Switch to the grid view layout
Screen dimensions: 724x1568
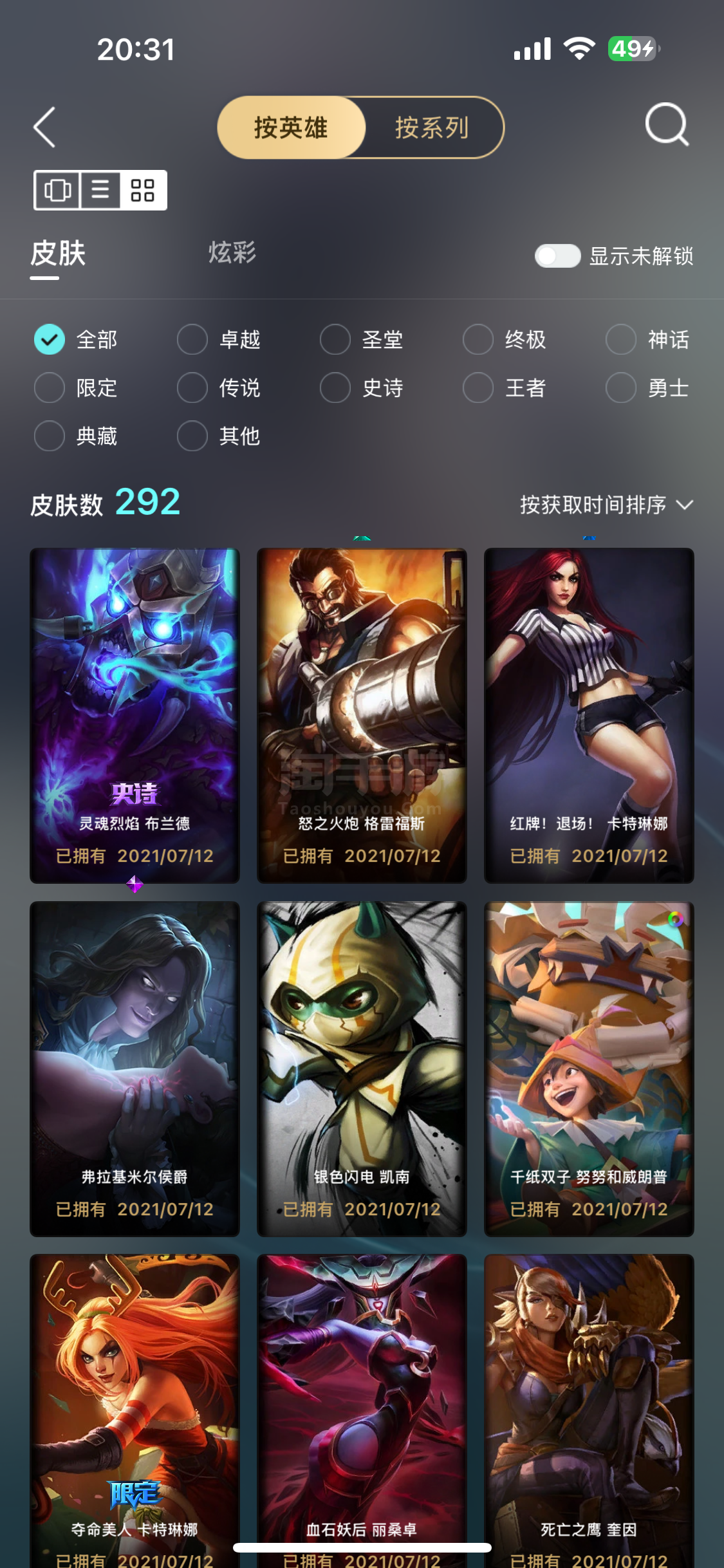pyautogui.click(x=143, y=190)
